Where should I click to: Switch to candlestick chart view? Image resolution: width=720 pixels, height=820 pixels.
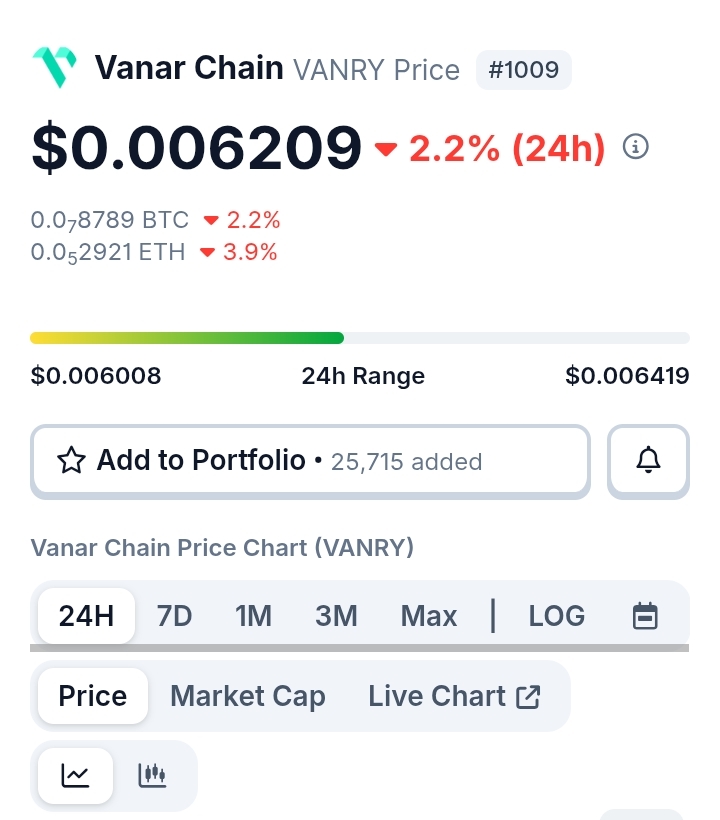pyautogui.click(x=152, y=775)
